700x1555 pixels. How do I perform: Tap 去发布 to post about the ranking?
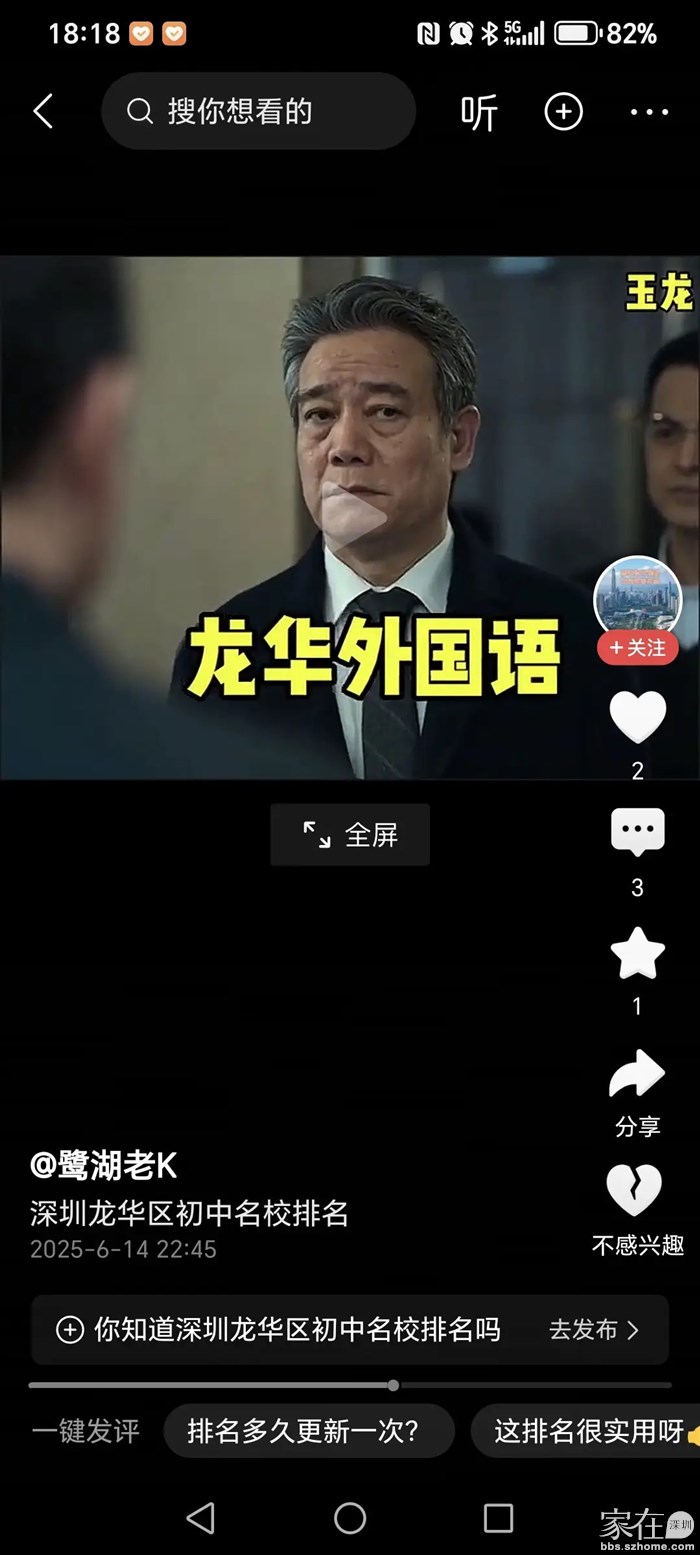592,1330
